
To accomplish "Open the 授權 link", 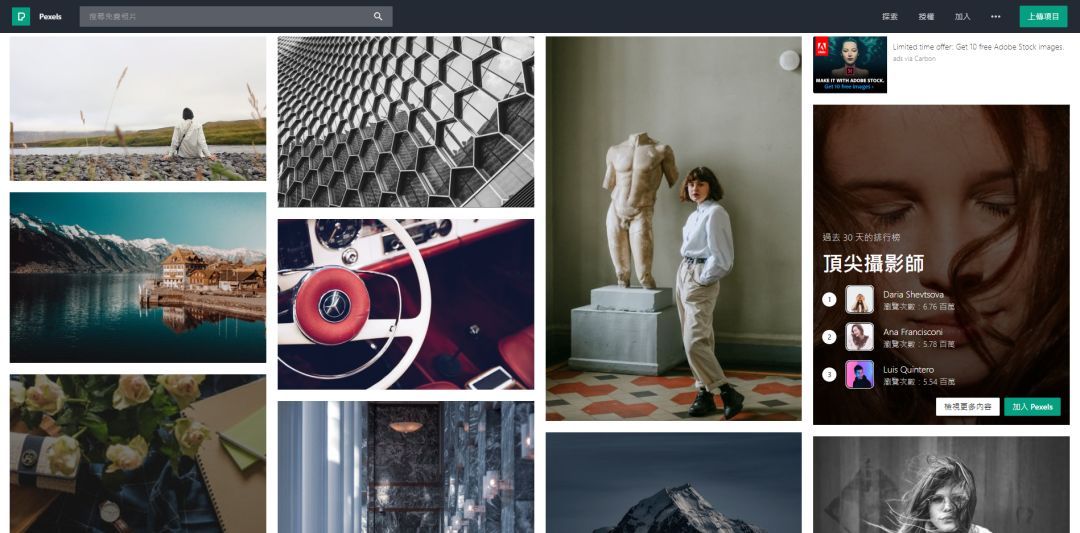I will click(926, 16).
